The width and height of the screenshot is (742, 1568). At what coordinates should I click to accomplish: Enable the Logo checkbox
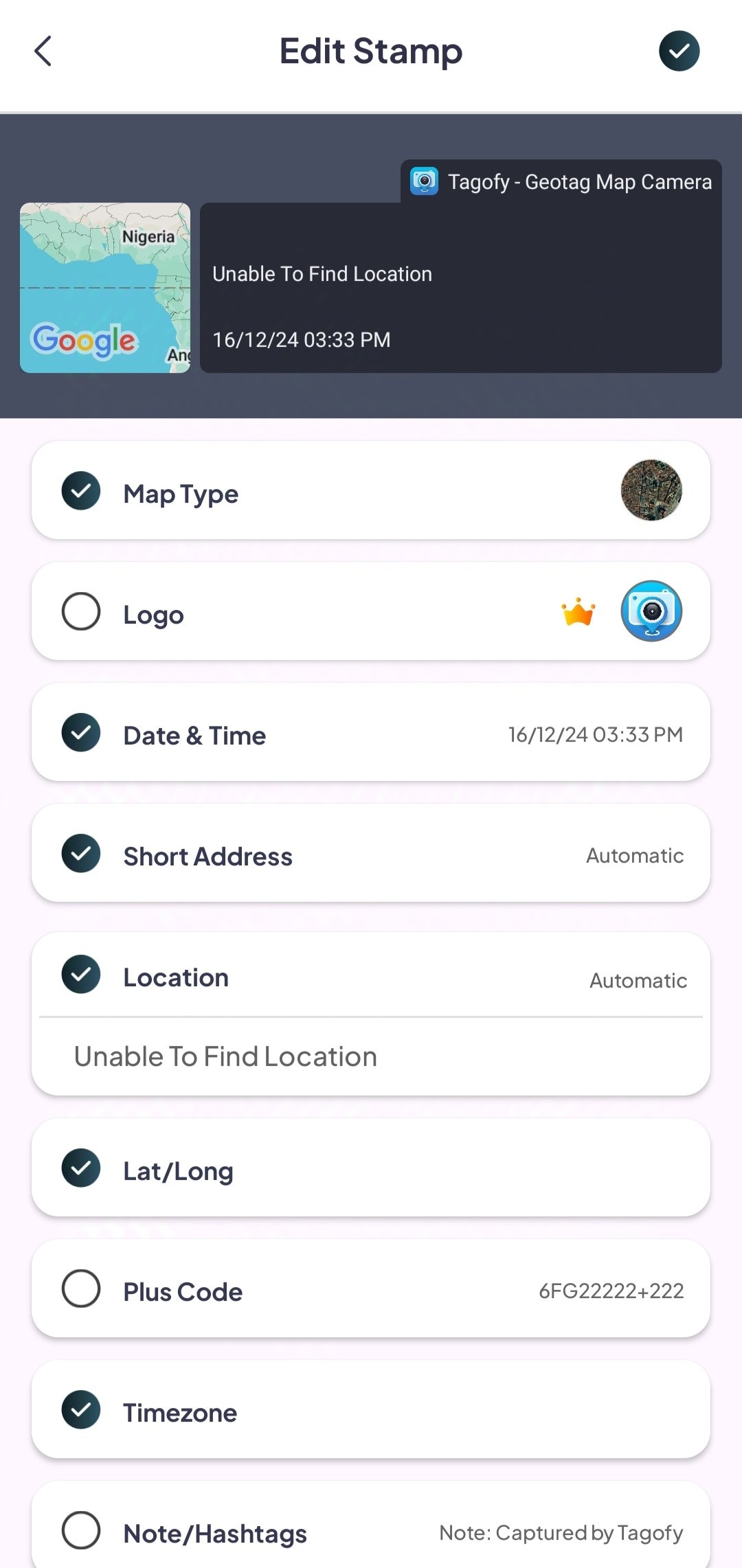tap(81, 611)
